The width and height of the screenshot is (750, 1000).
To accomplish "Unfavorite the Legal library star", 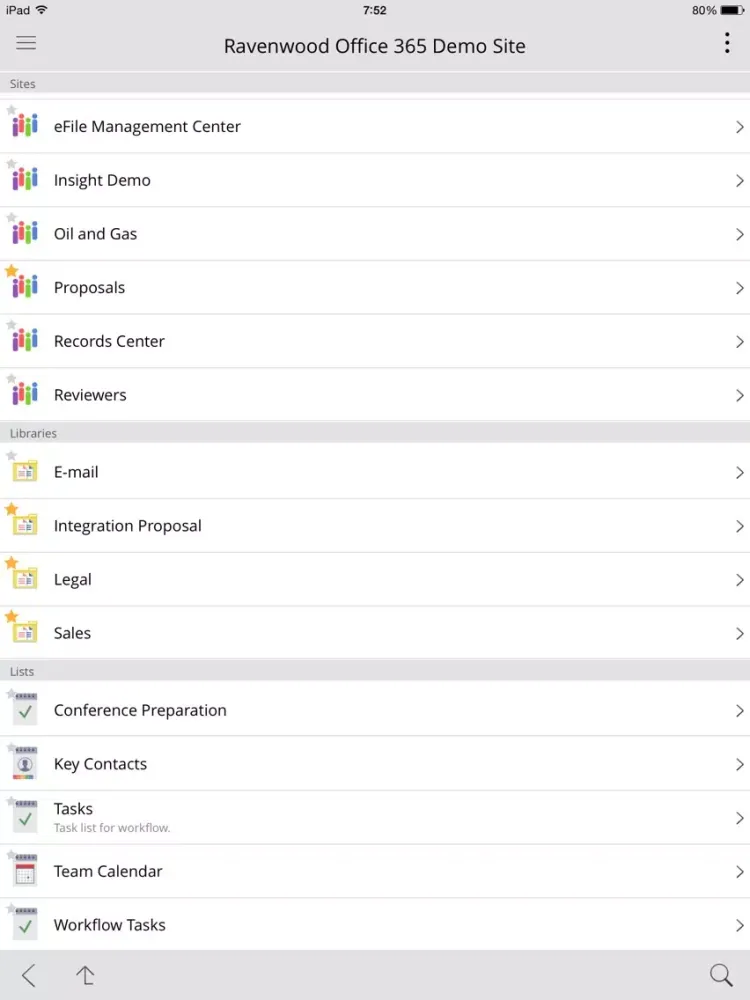I will (x=12, y=563).
